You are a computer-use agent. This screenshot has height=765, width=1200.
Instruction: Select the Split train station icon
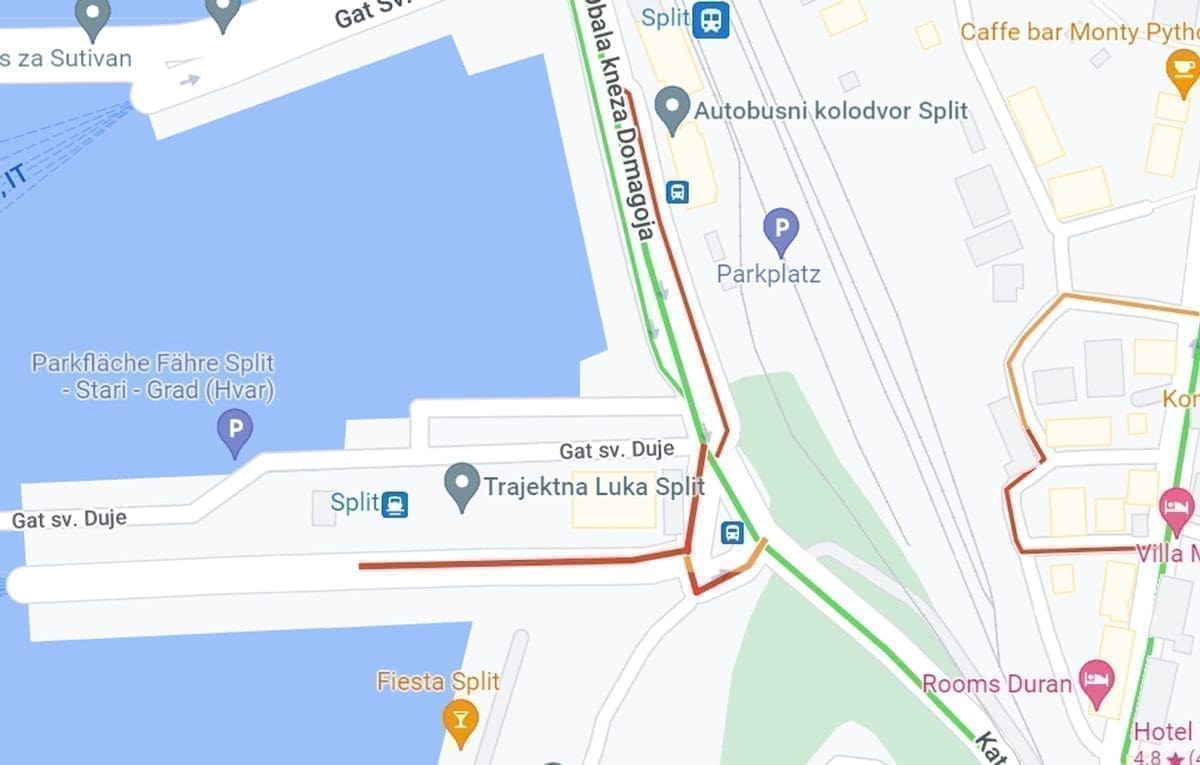713,19
